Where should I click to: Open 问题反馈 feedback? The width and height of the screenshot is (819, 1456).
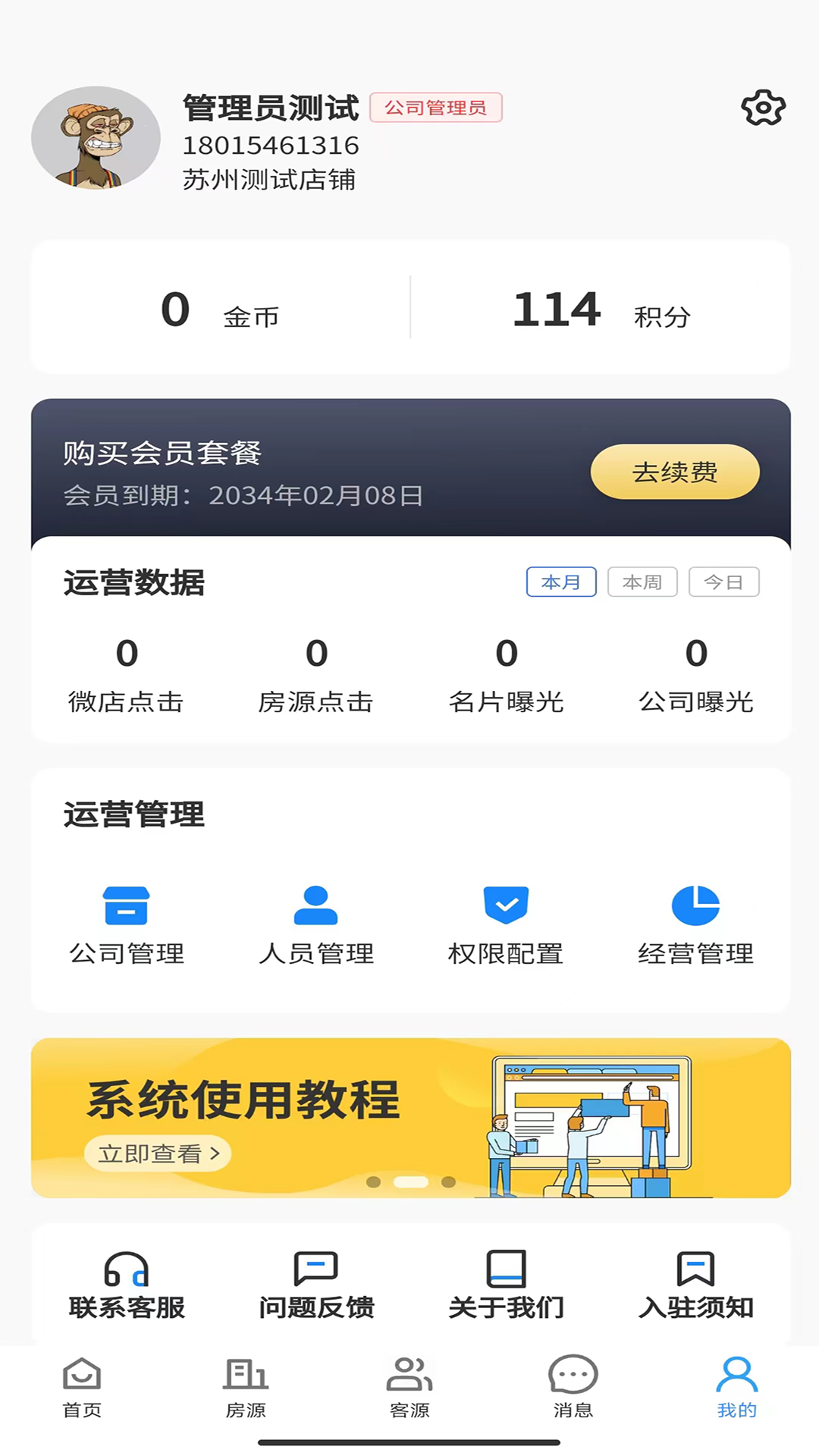point(316,1285)
